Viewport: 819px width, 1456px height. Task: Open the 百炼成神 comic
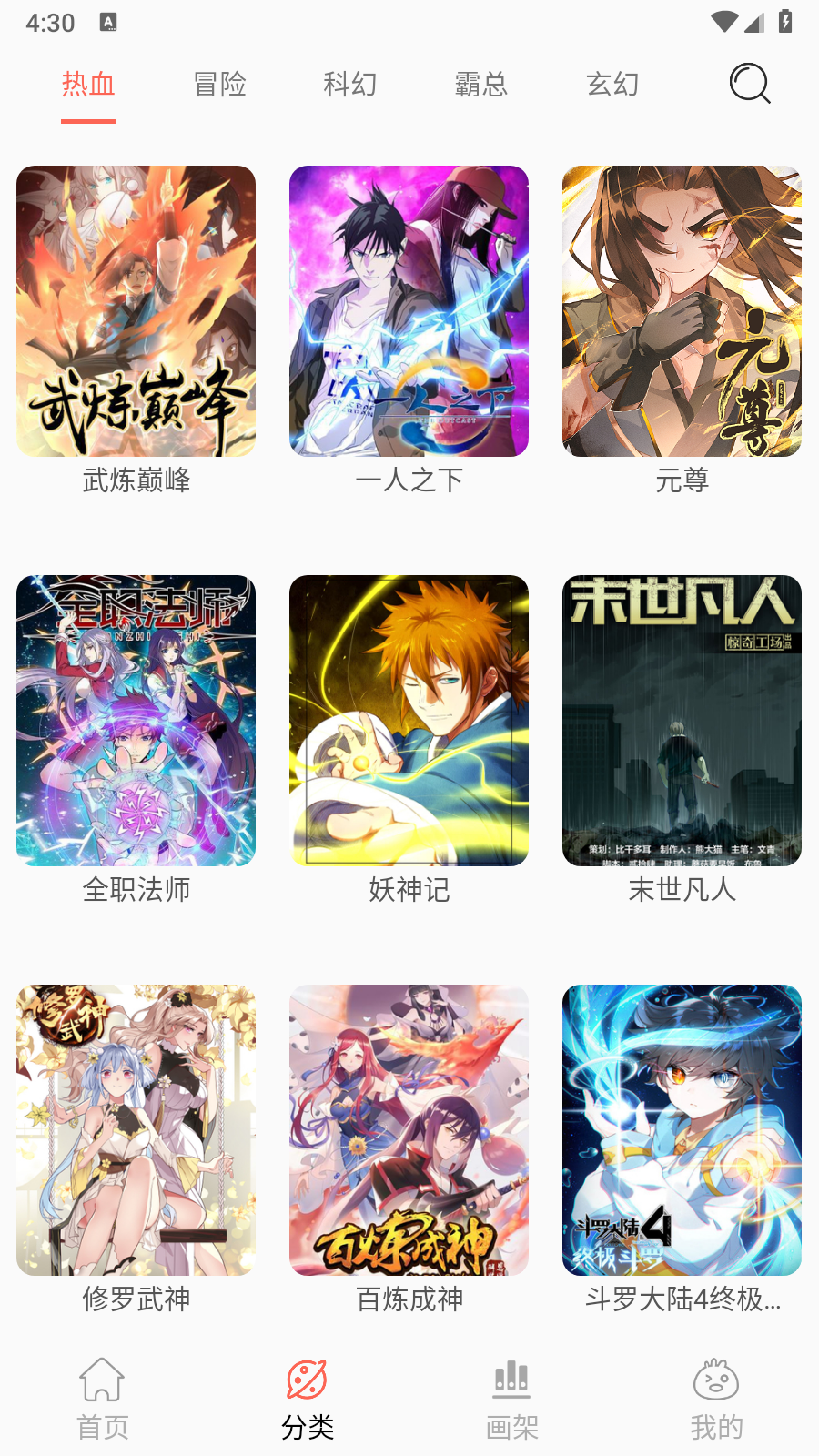click(x=409, y=1130)
